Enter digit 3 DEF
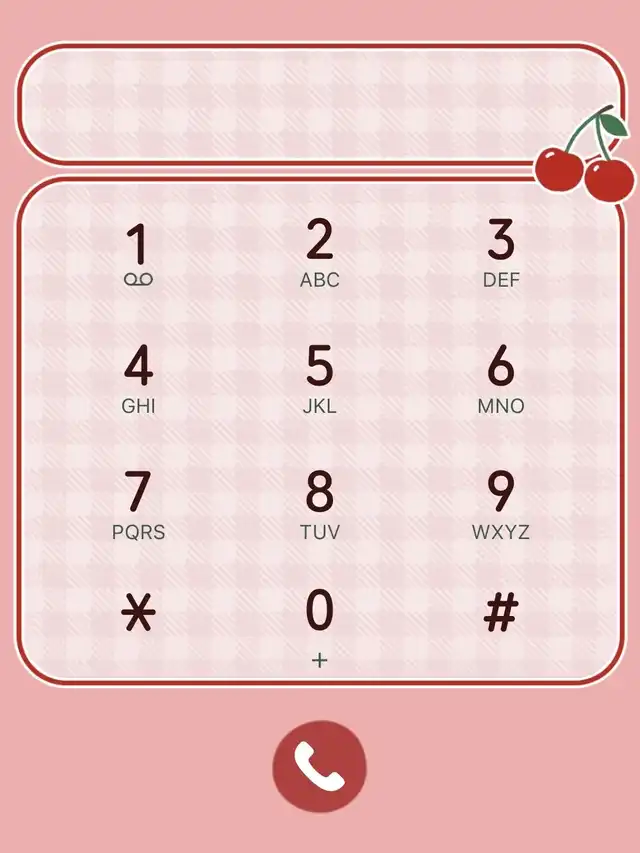The image size is (640, 853). point(500,254)
